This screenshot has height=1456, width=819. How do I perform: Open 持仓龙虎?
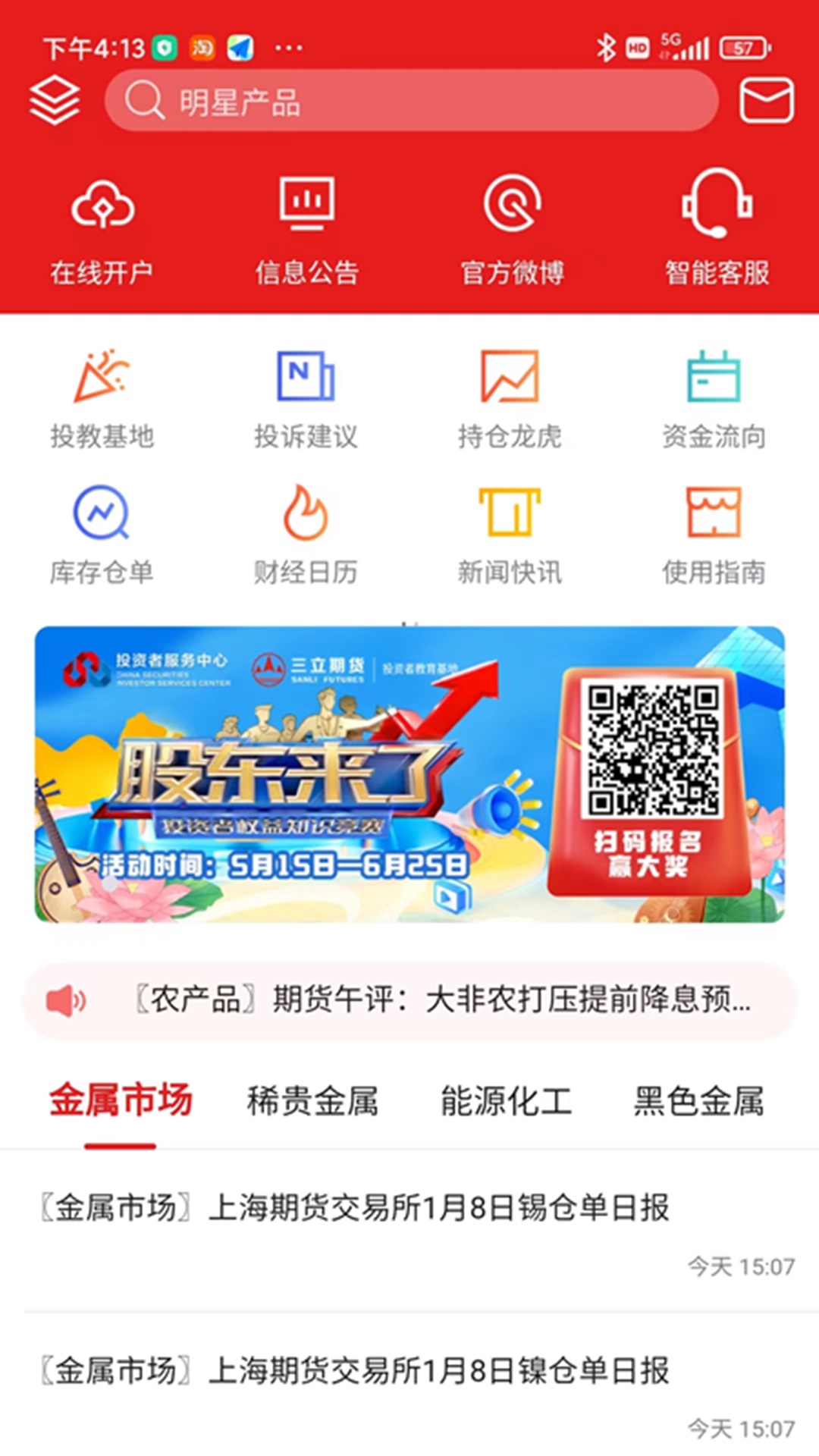[510, 399]
